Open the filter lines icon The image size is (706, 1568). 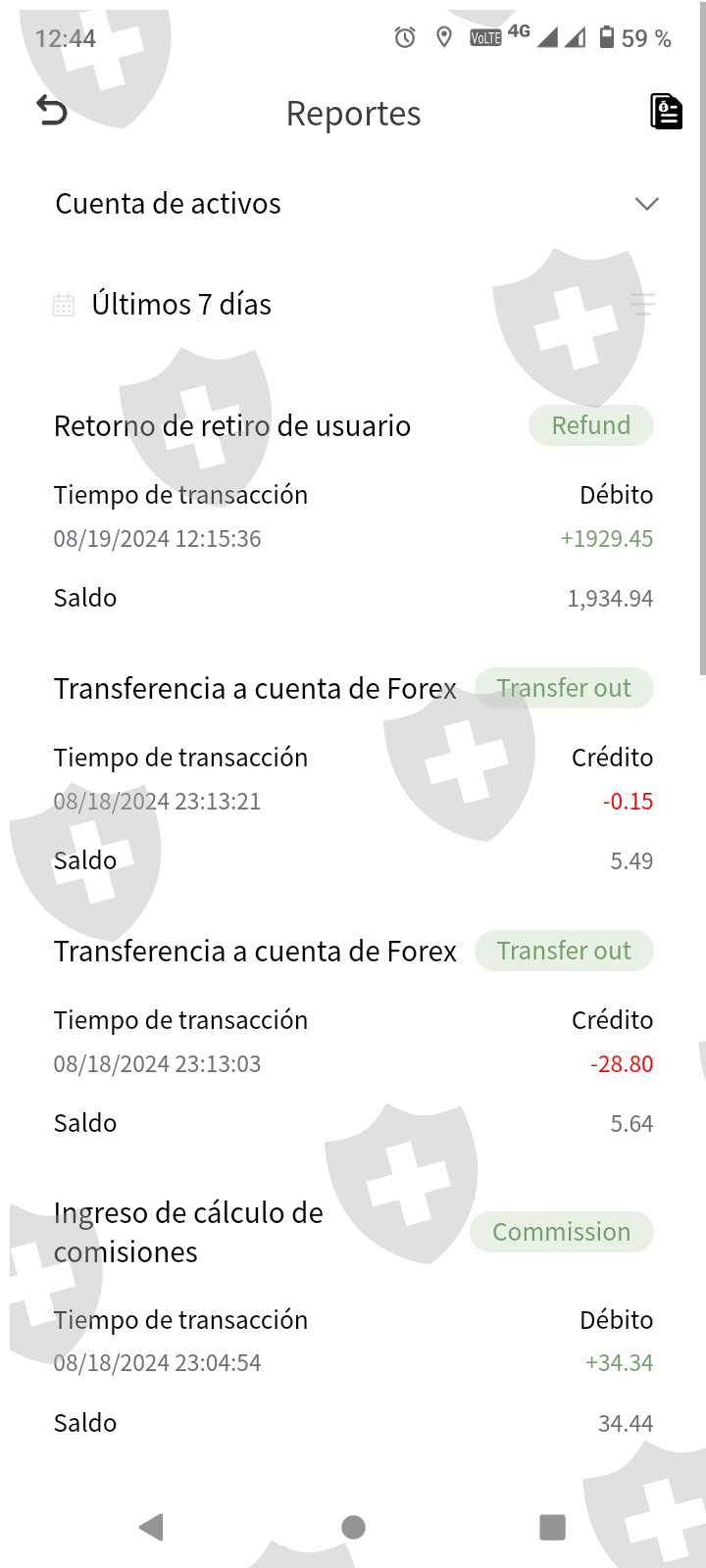642,305
